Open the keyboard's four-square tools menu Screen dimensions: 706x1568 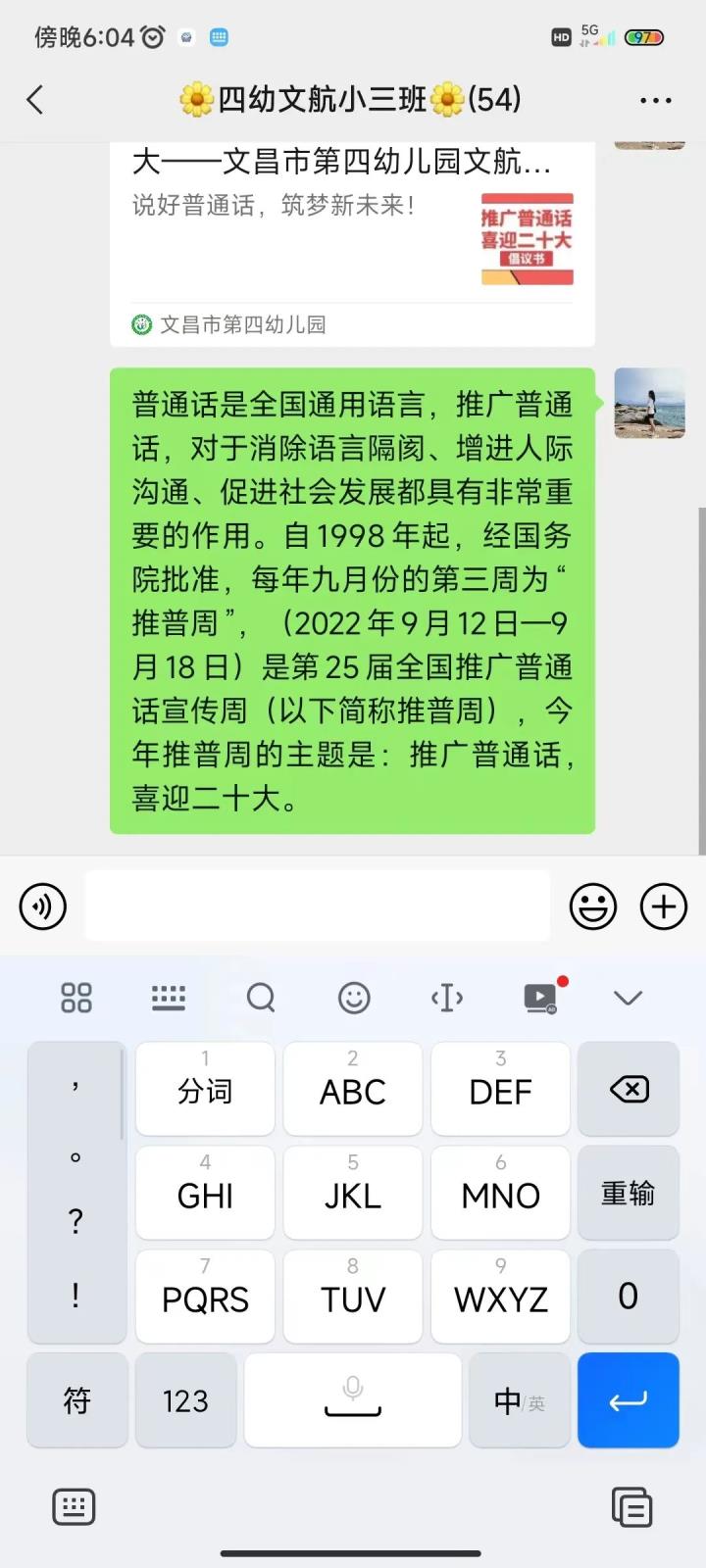(x=76, y=998)
